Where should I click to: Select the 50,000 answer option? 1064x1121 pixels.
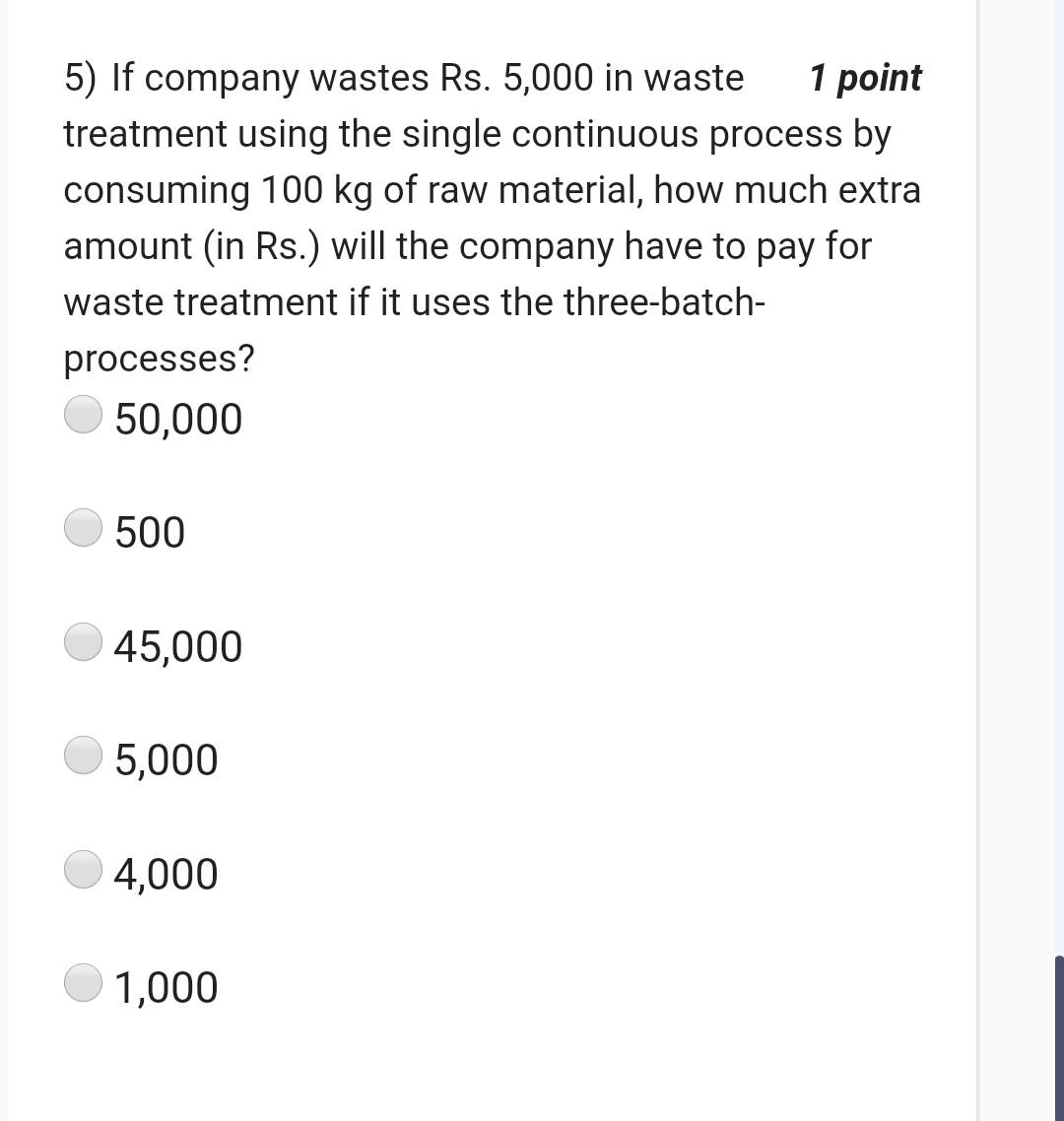click(x=83, y=417)
